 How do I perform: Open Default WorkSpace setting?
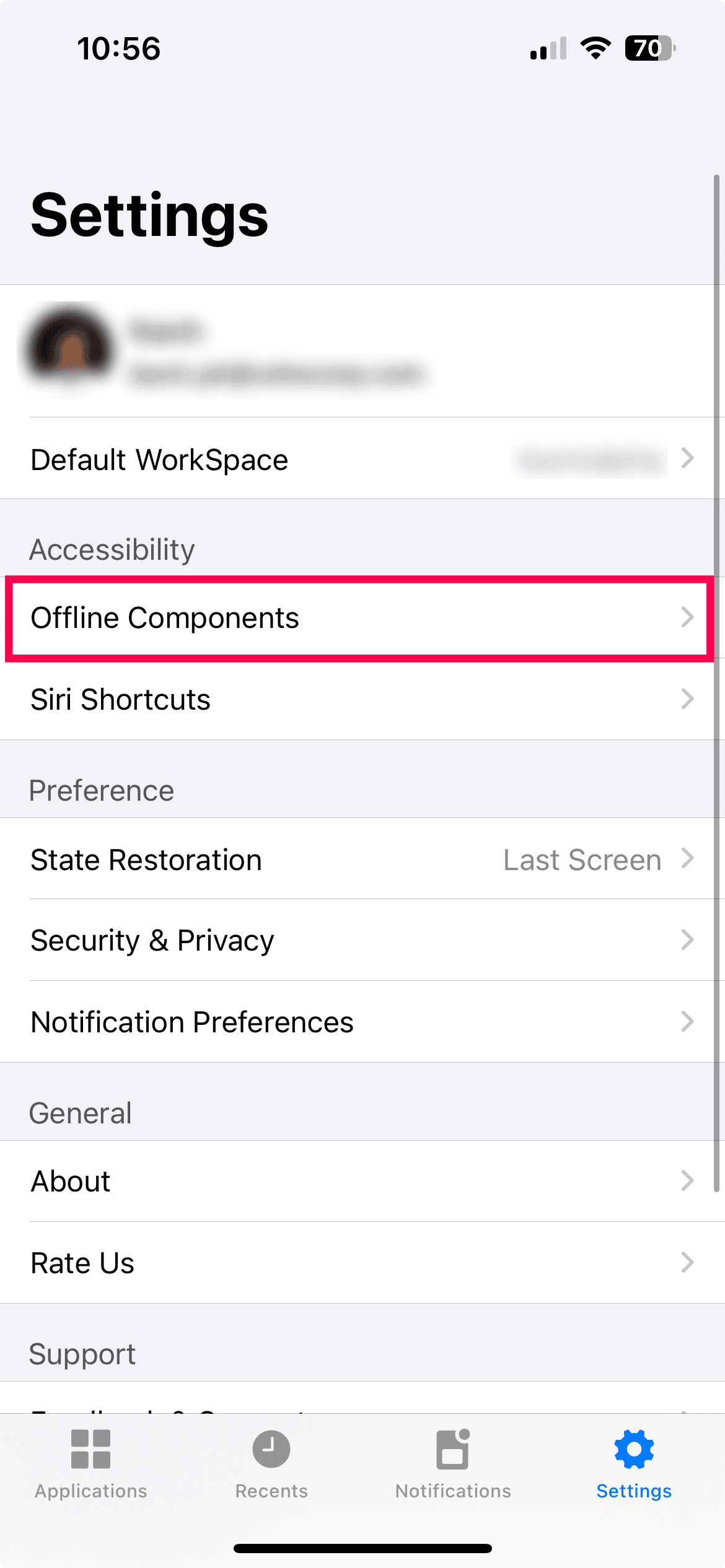362,459
